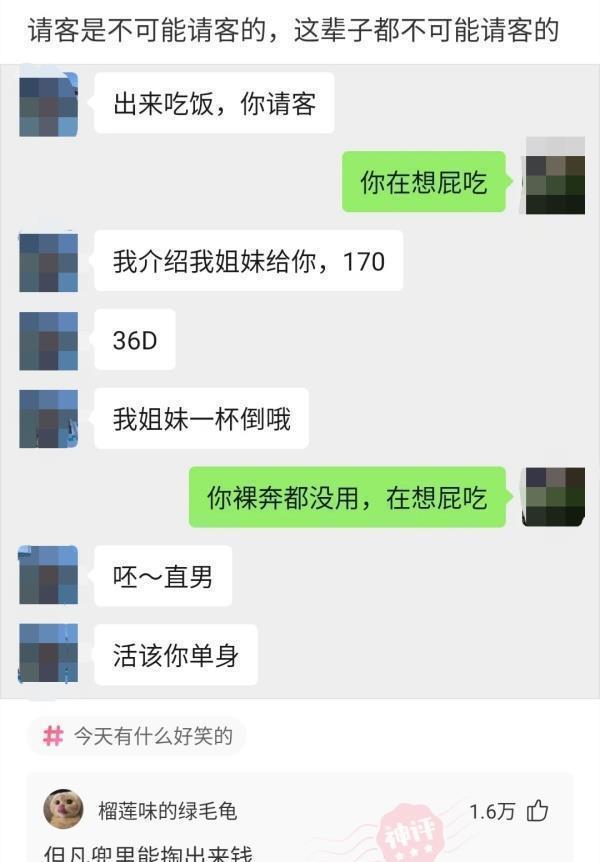This screenshot has height=862, width=600.
Task: Like the comment by 榴莲味的绿毛龟
Action: click(538, 810)
